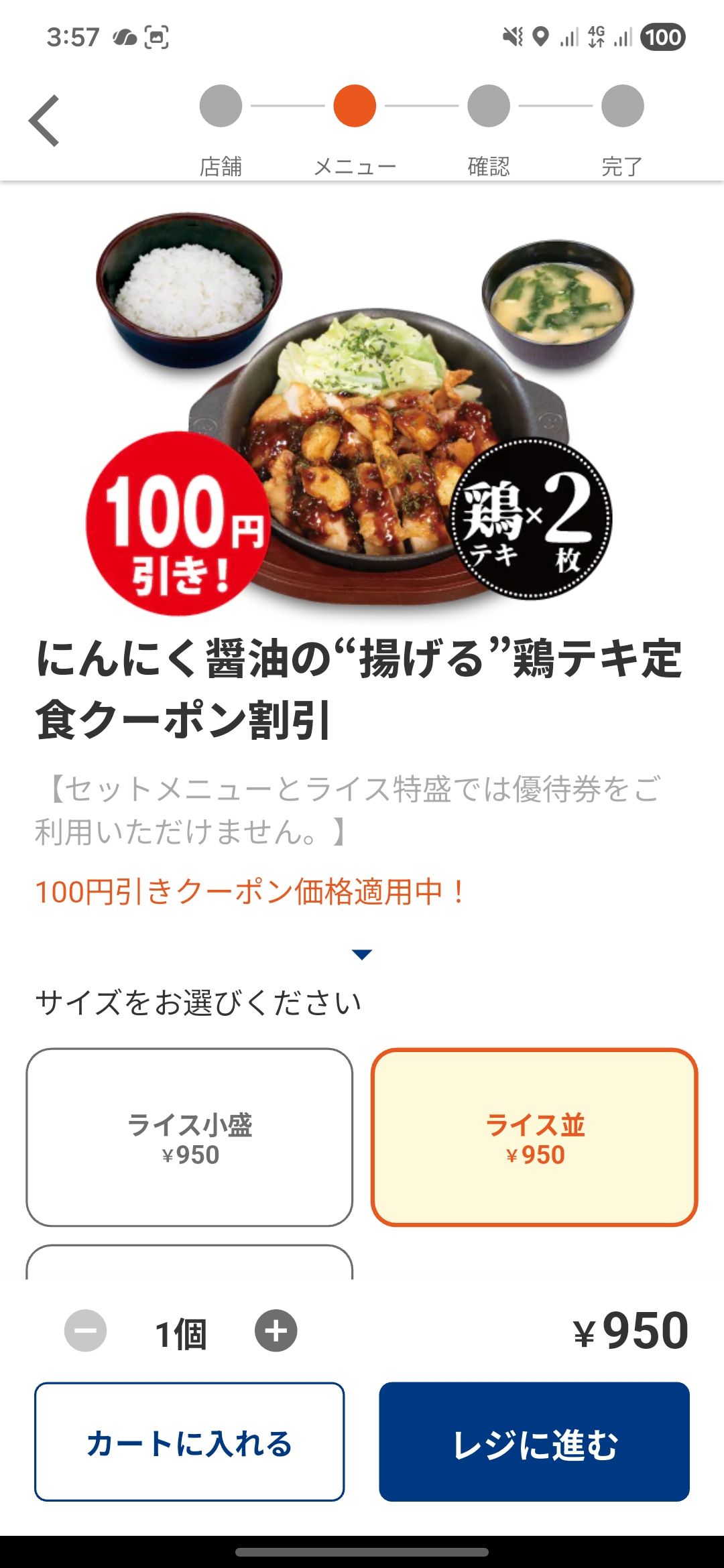Screen dimensions: 724x1568
Task: Proceed to checkout with レジに進む
Action: click(x=534, y=1442)
